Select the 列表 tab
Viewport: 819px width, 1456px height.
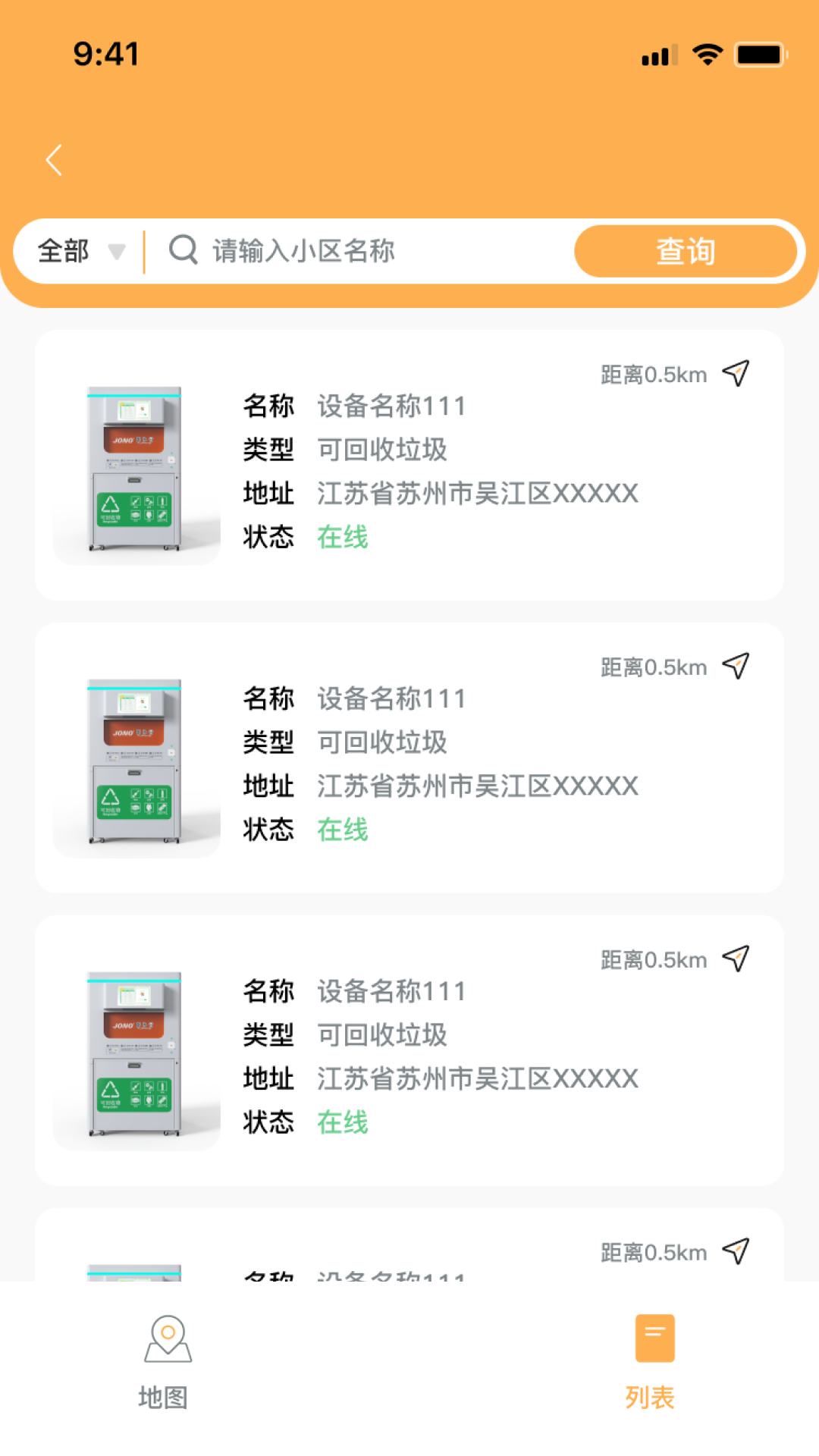651,1363
